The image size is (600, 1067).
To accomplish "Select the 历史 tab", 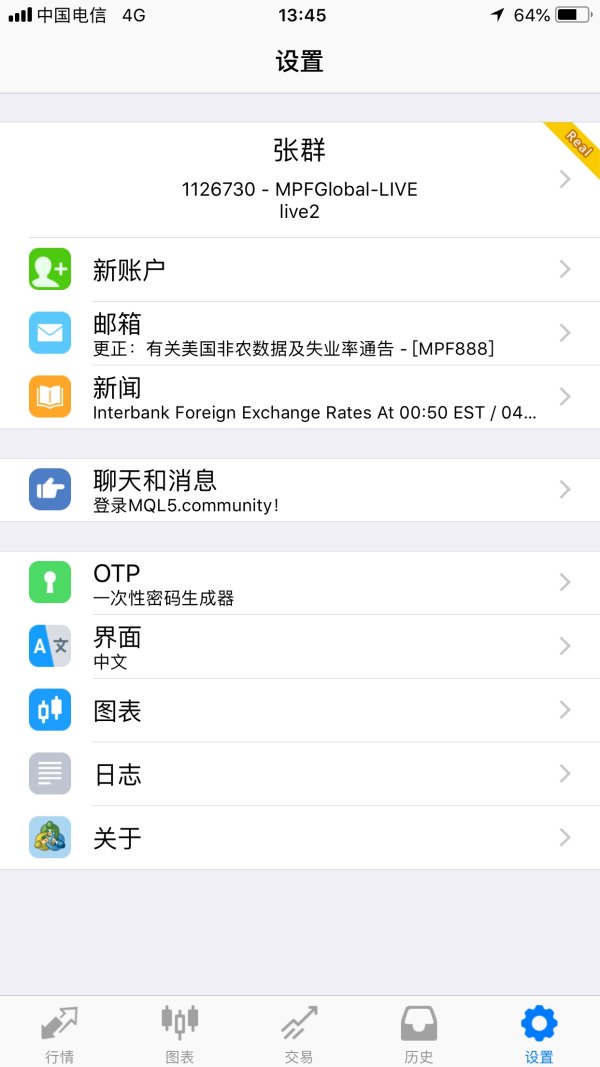I will coord(419,1032).
